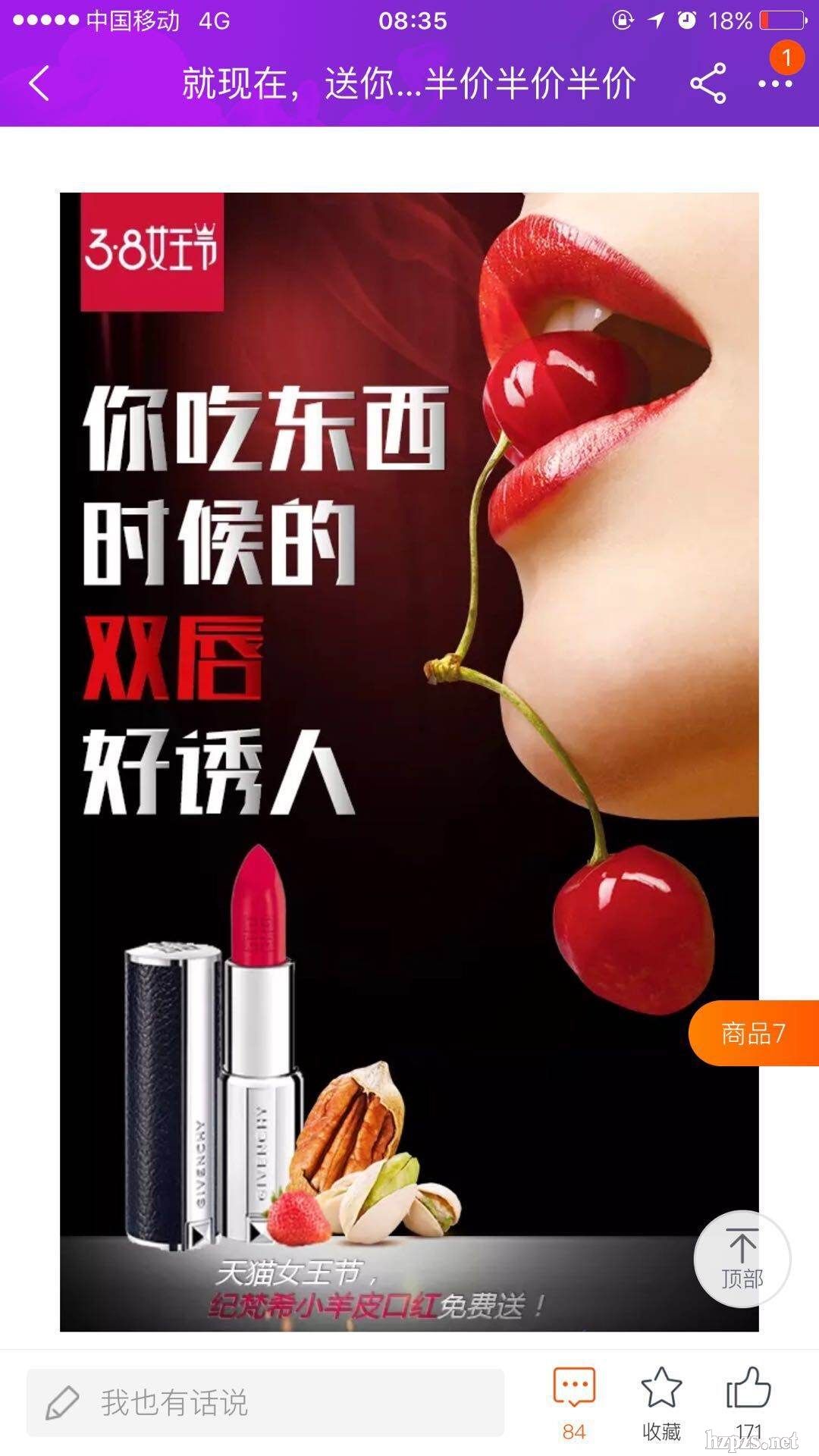Share this post
The height and width of the screenshot is (1456, 819).
[708, 83]
